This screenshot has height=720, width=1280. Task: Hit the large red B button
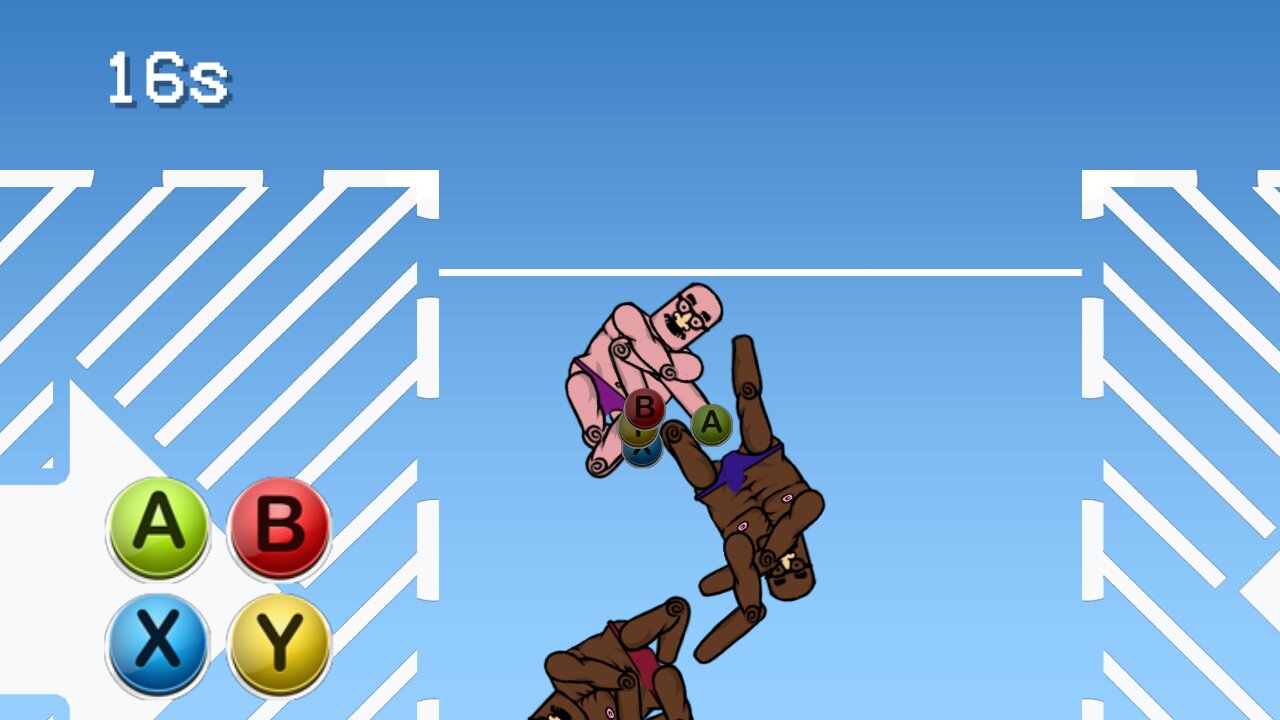coord(279,527)
